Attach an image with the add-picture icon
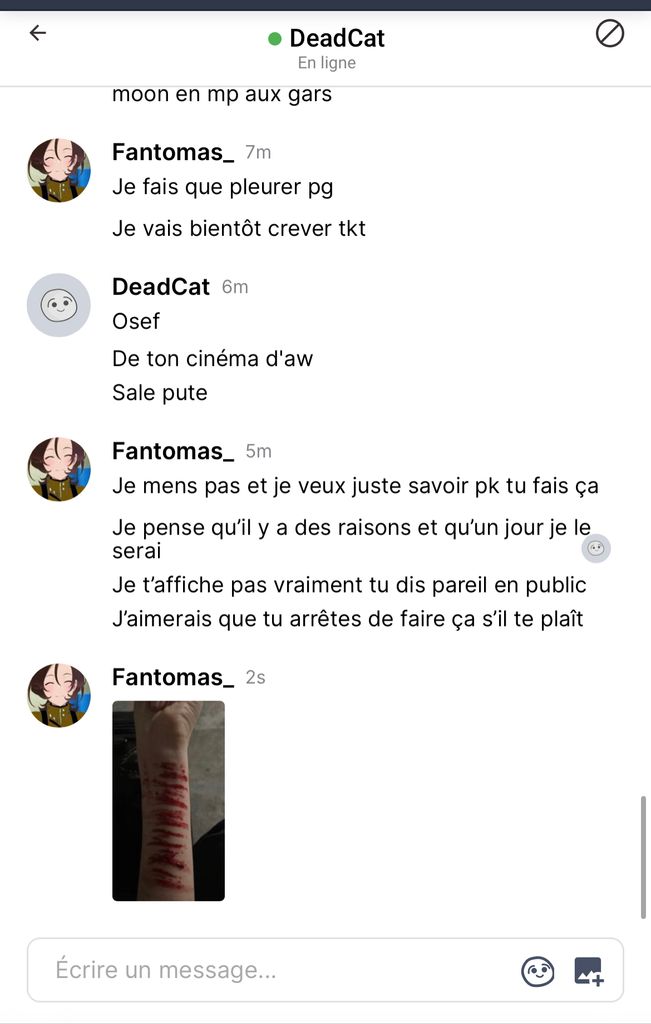Screen dimensions: 651x1024 588,970
